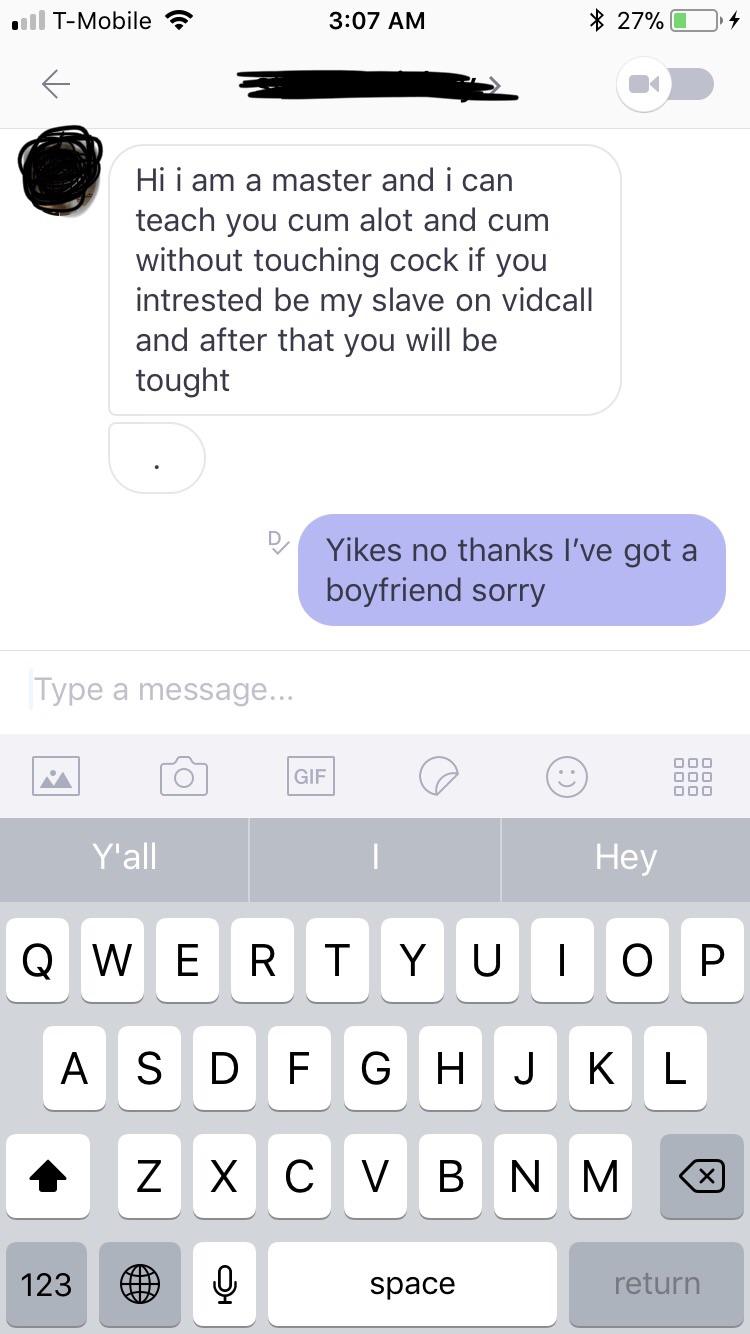Open the sticker picker
This screenshot has height=1334, width=750.
tap(438, 776)
